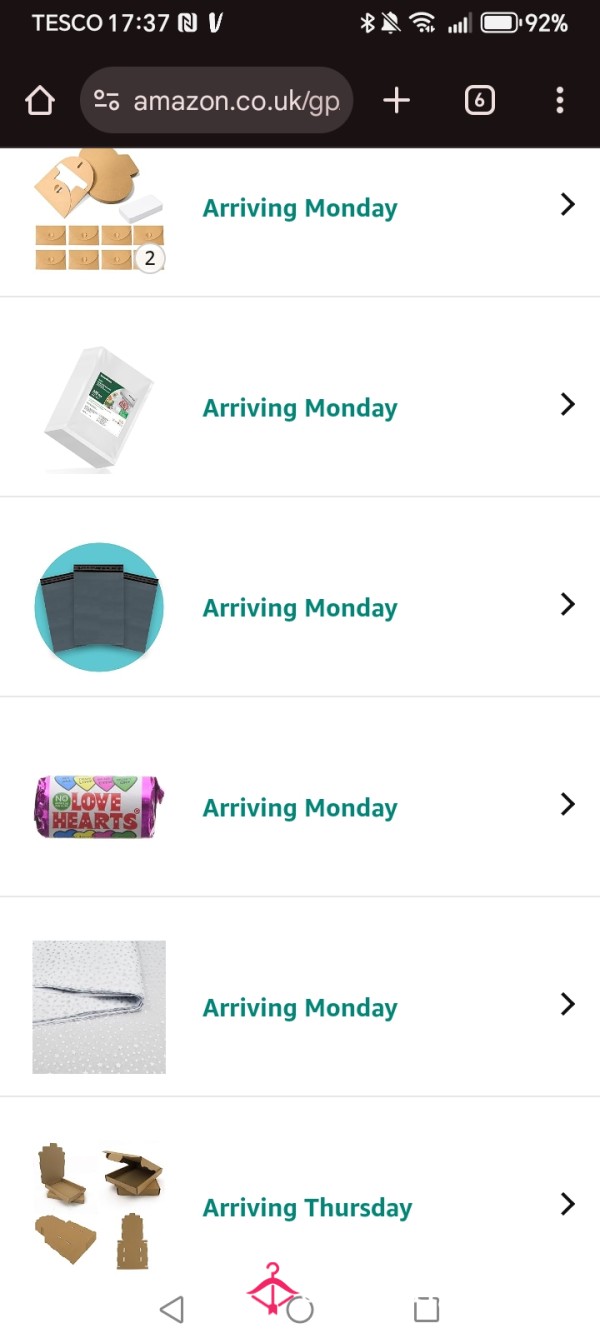This screenshot has height=1343, width=600.
Task: Open the white mailing bags order
Action: click(300, 407)
